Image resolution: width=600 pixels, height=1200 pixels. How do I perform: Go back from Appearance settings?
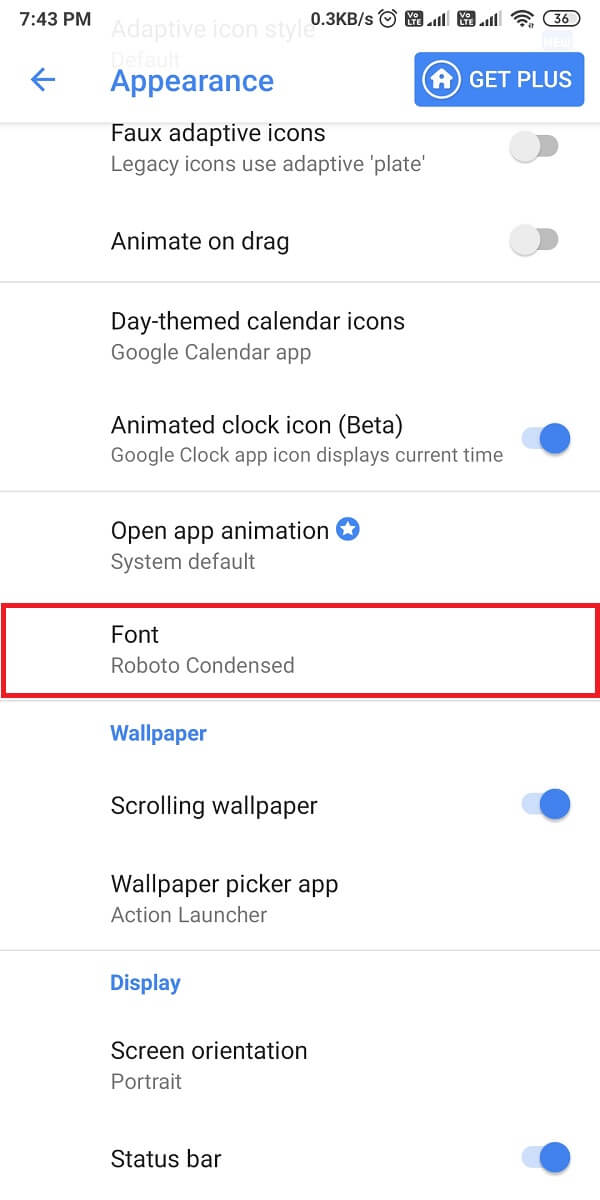click(43, 80)
